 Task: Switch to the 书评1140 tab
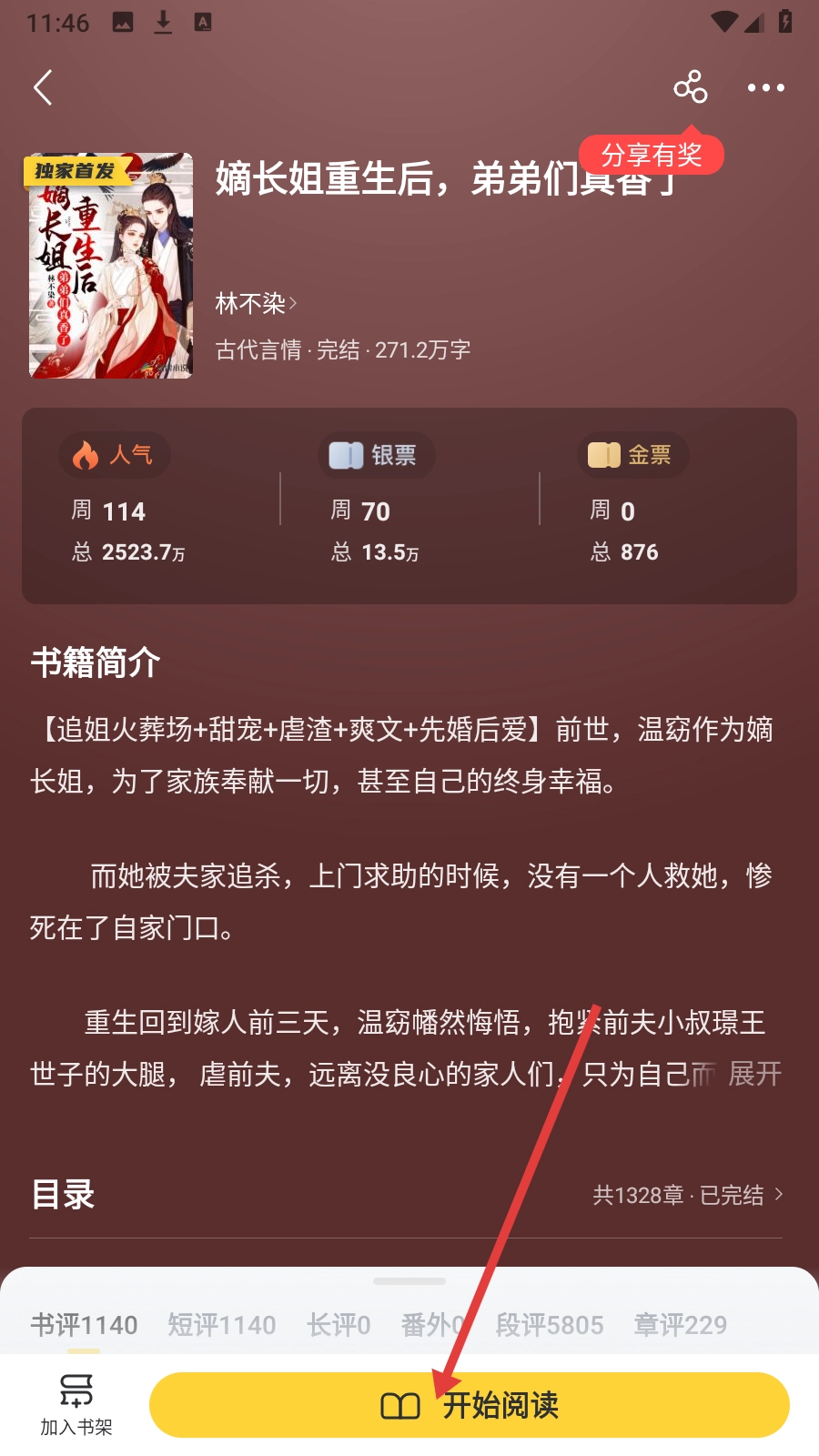(x=84, y=1325)
